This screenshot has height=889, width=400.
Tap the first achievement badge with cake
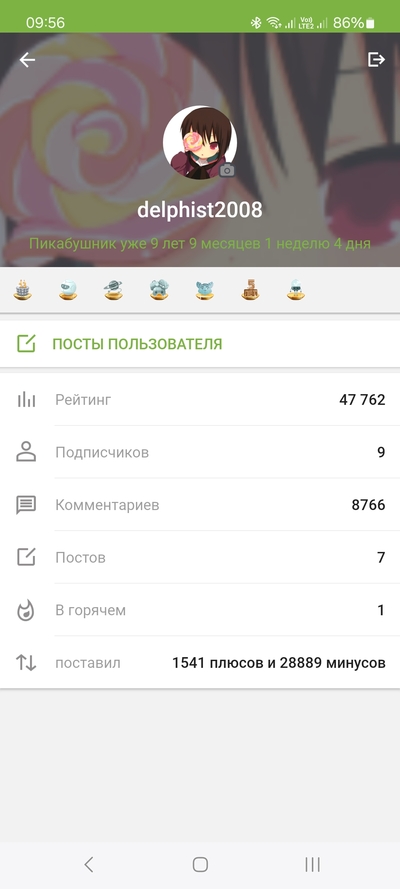(23, 290)
